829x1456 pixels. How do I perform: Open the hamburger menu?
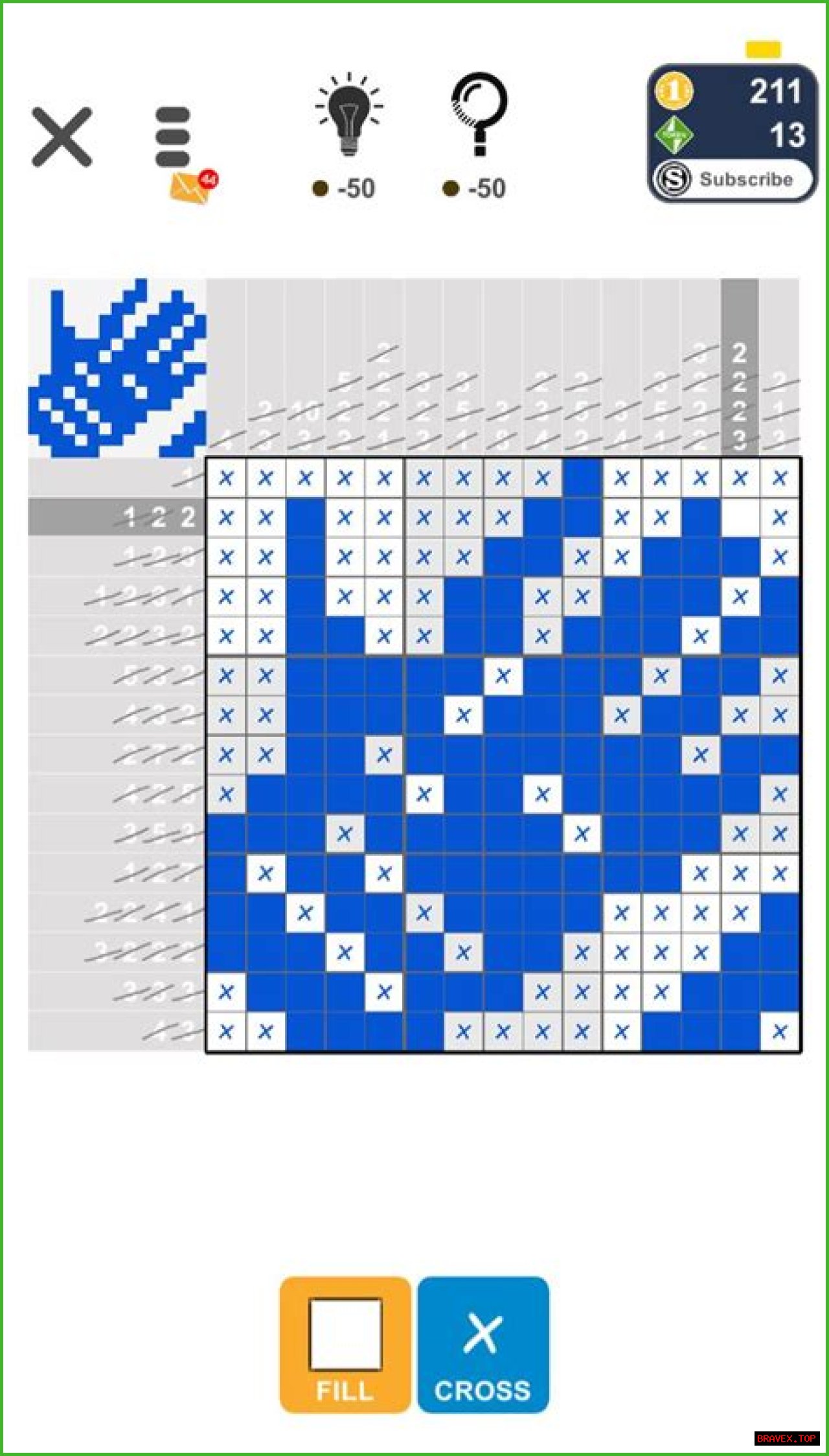(x=173, y=137)
